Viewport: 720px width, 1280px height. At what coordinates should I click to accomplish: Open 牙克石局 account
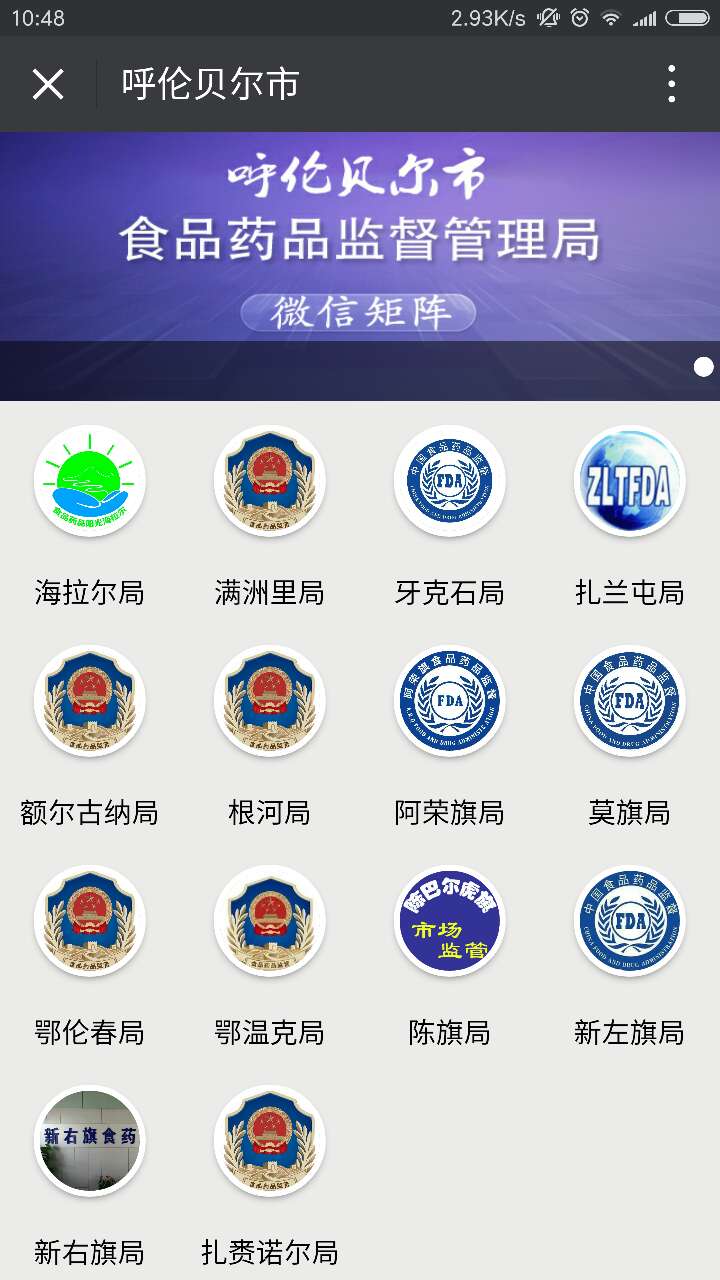[450, 482]
